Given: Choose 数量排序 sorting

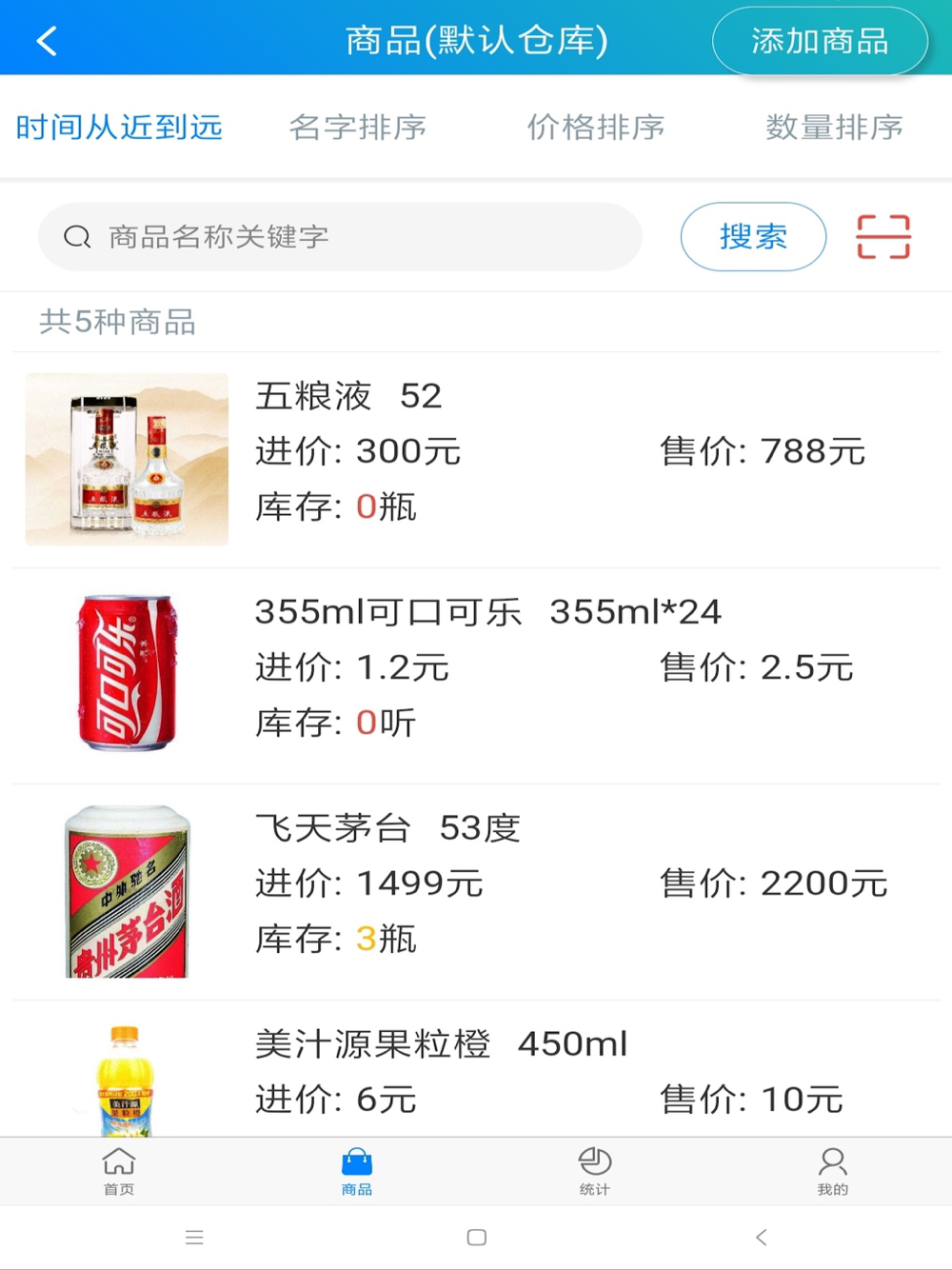Looking at the screenshot, I should point(834,127).
